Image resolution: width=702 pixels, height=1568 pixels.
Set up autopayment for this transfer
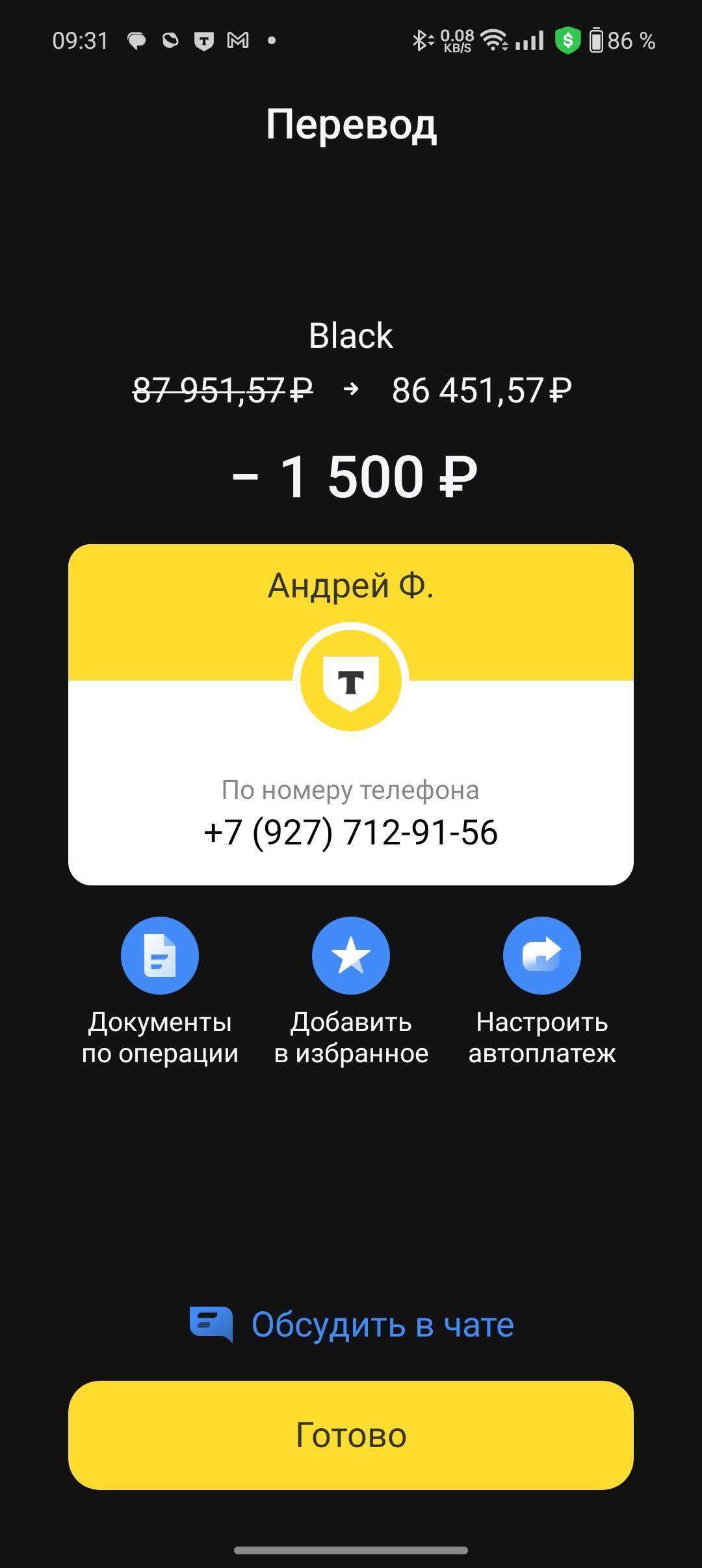tap(541, 956)
